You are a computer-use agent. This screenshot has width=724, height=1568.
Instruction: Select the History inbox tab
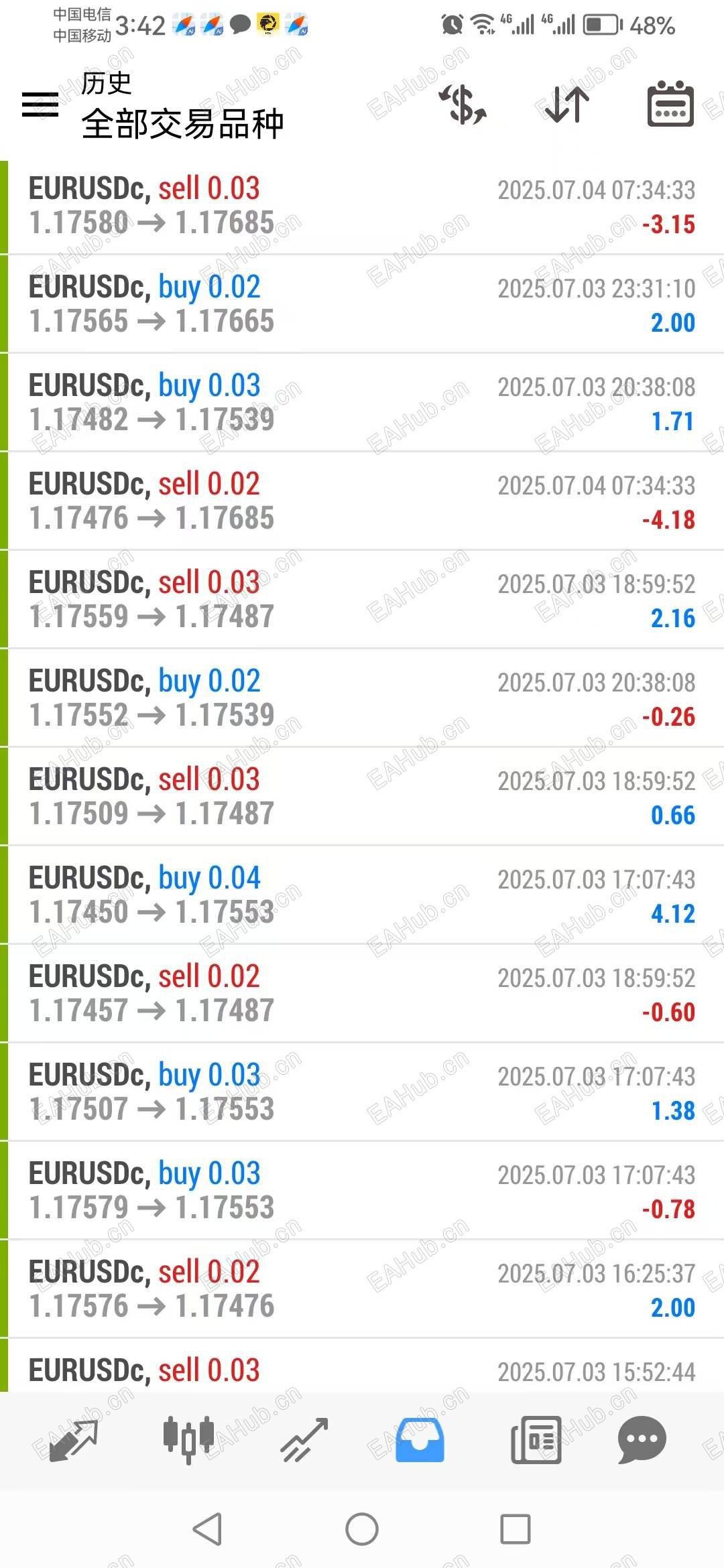click(x=420, y=1439)
